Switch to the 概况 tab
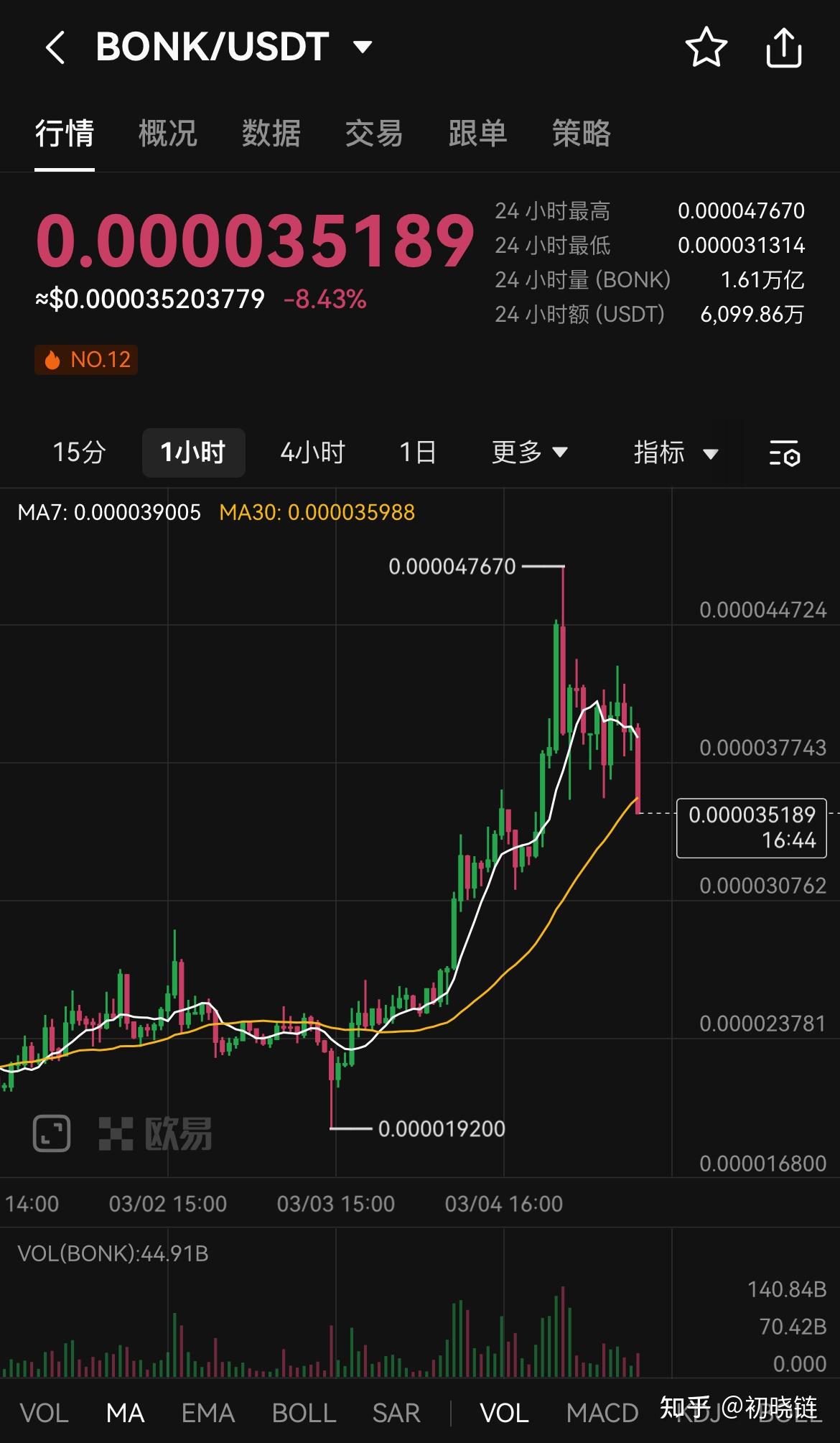The height and width of the screenshot is (1443, 840). tap(167, 134)
